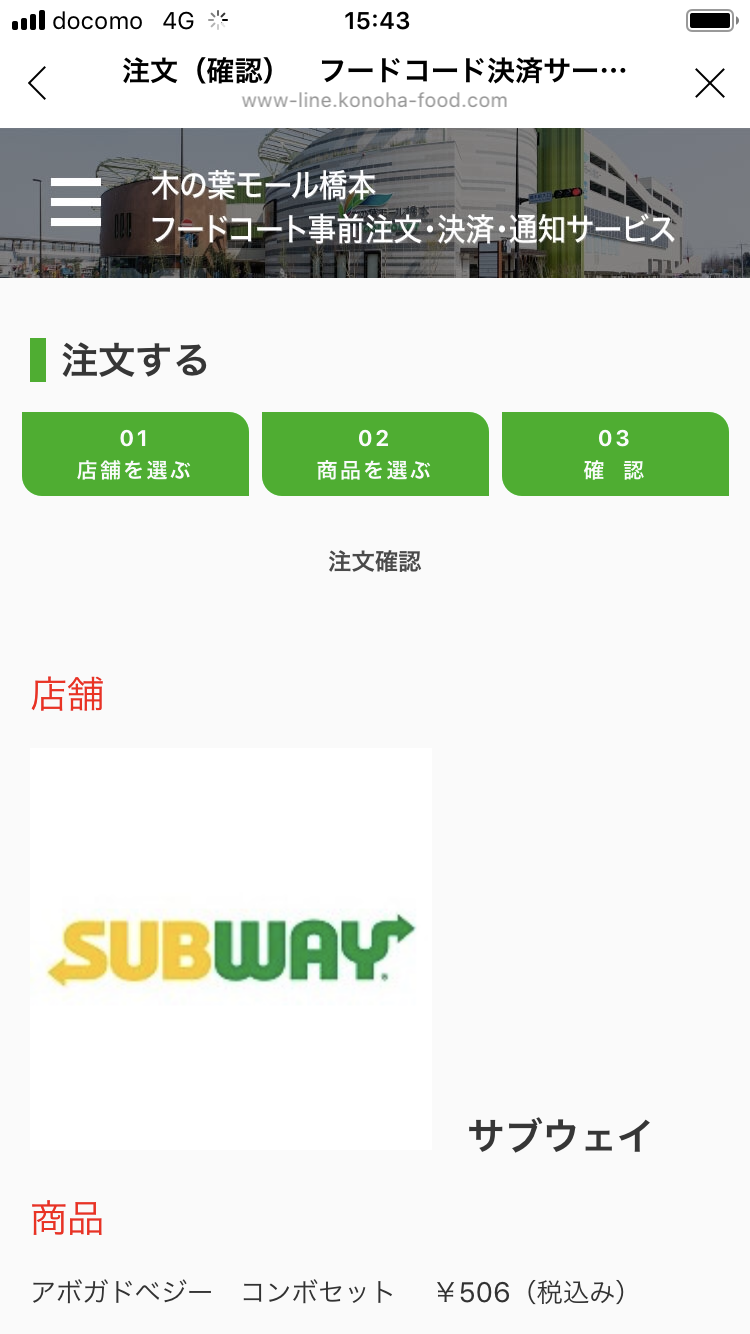This screenshot has width=750, height=1334.
Task: Open the hamburger menu
Action: coord(76,203)
